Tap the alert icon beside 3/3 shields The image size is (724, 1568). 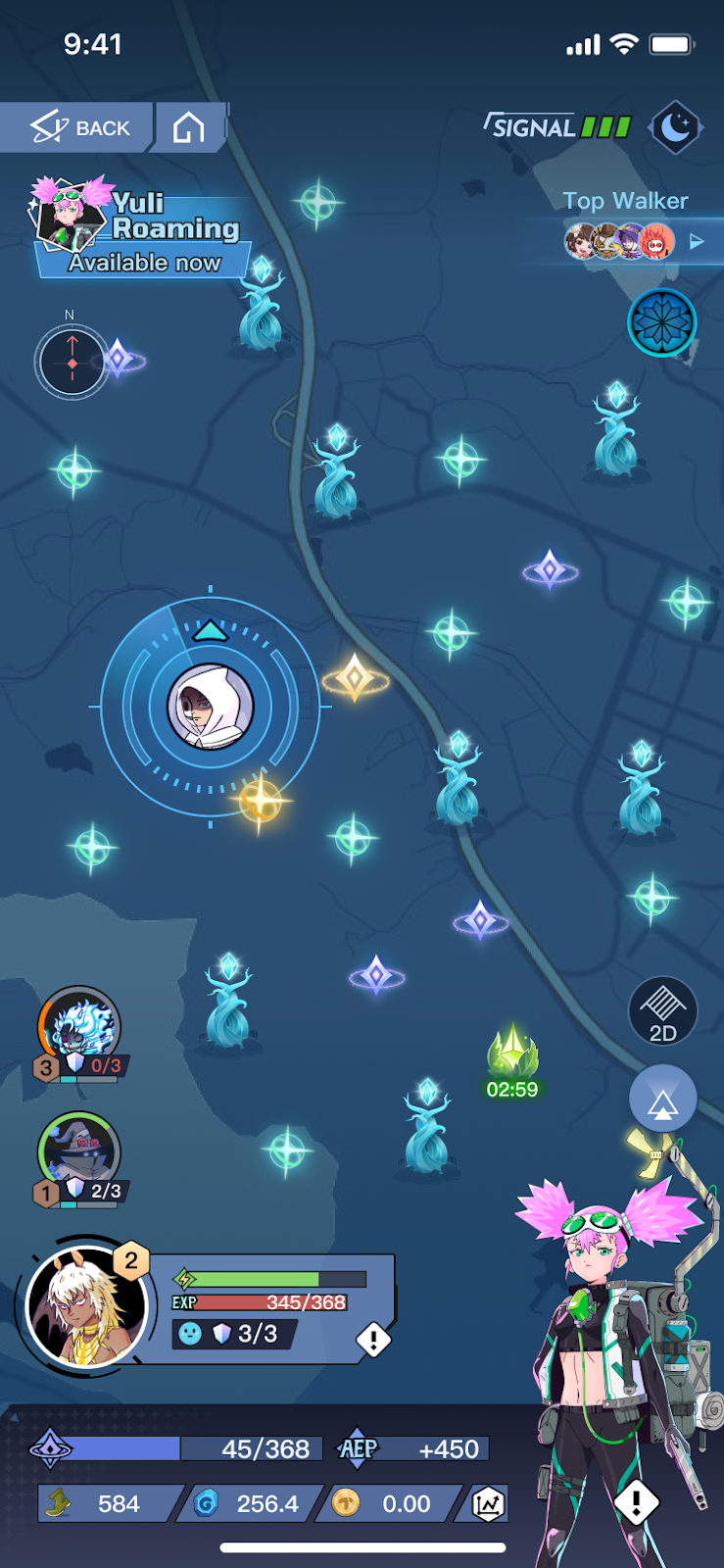point(373,1340)
